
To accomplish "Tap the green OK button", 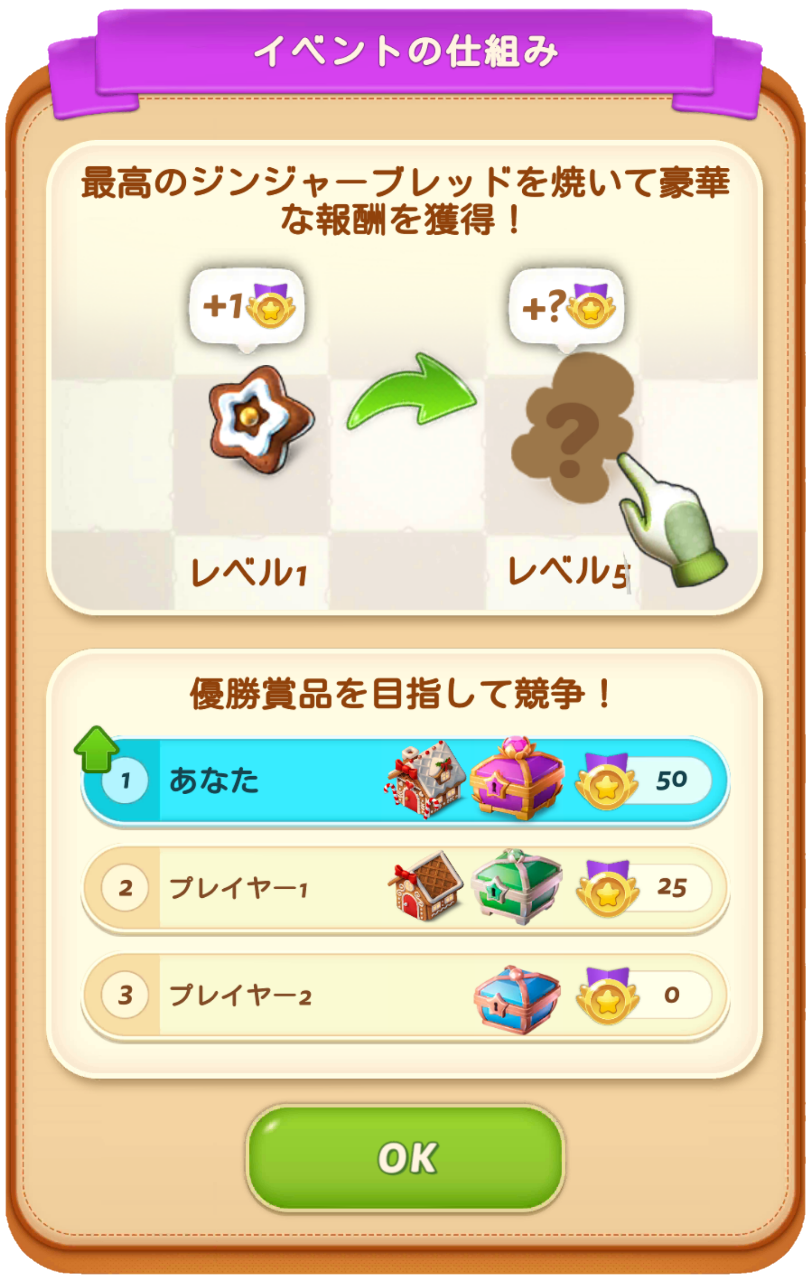I will (406, 1158).
